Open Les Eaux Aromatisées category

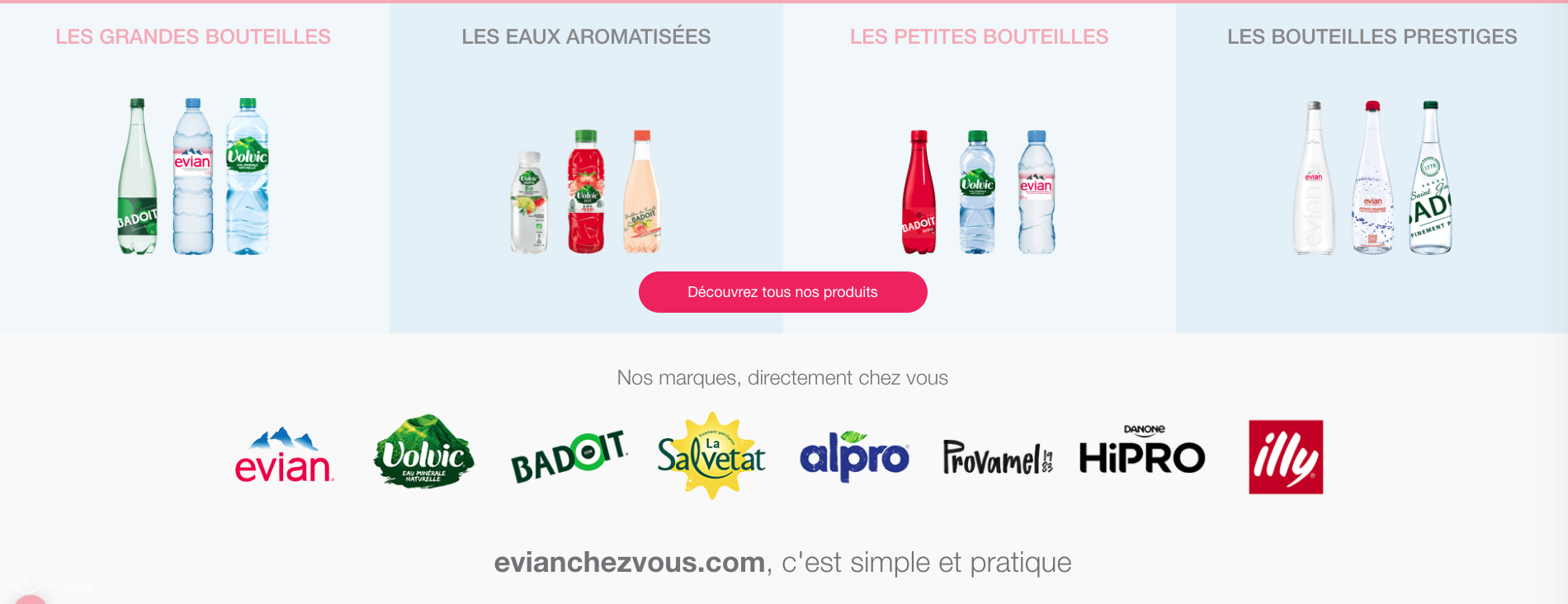[586, 37]
